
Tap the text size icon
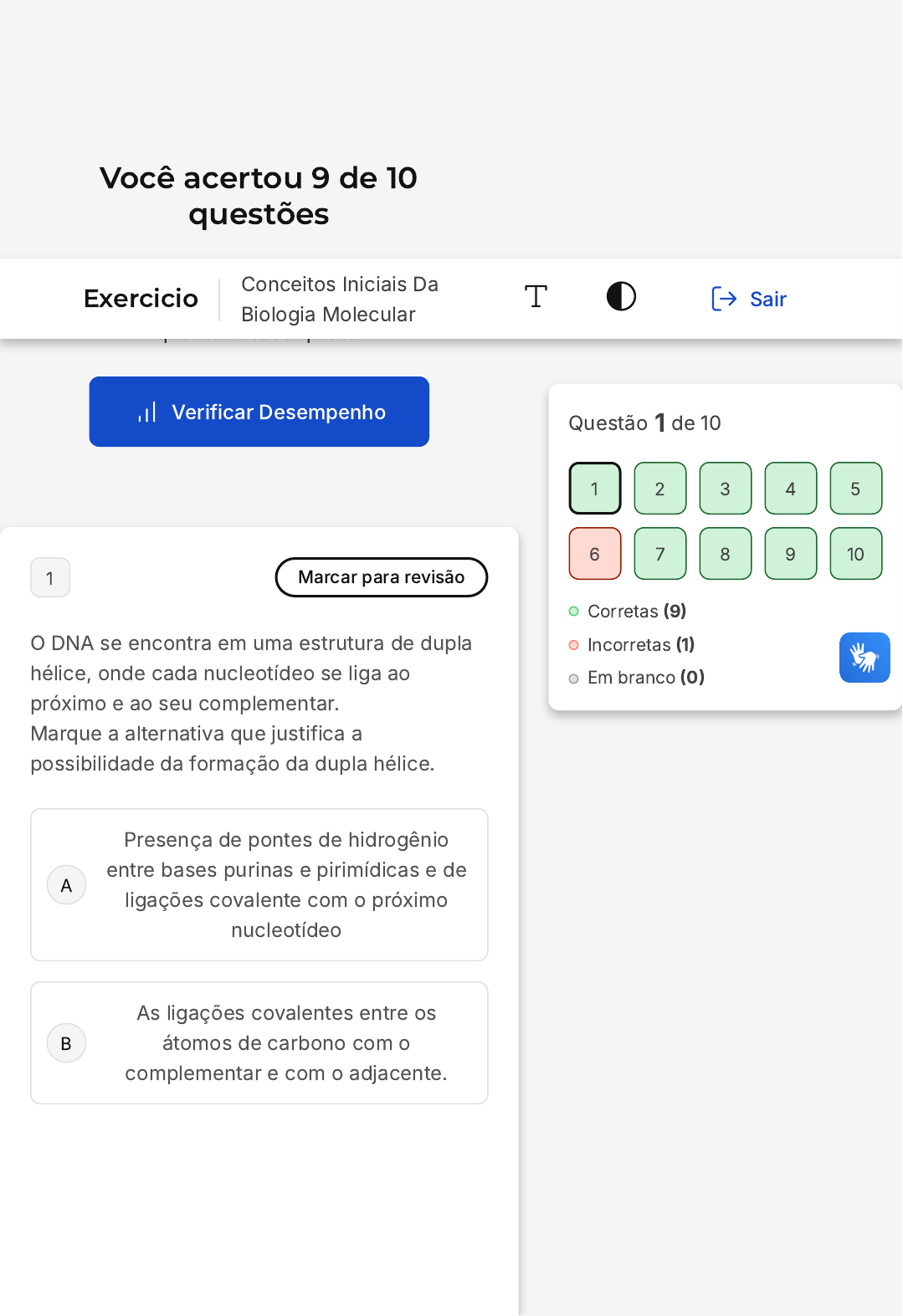point(536,297)
